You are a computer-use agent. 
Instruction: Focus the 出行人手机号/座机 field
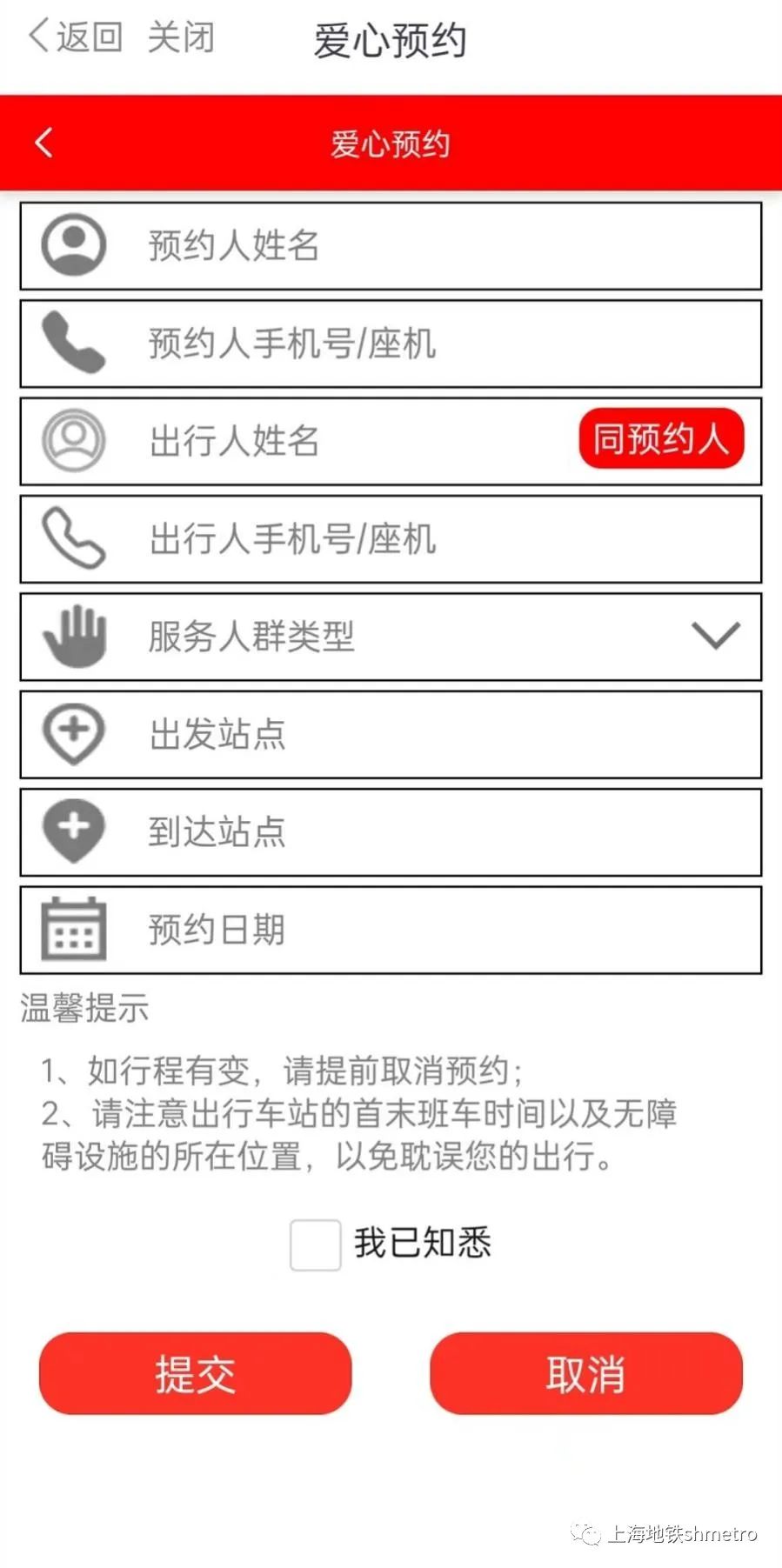391,539
